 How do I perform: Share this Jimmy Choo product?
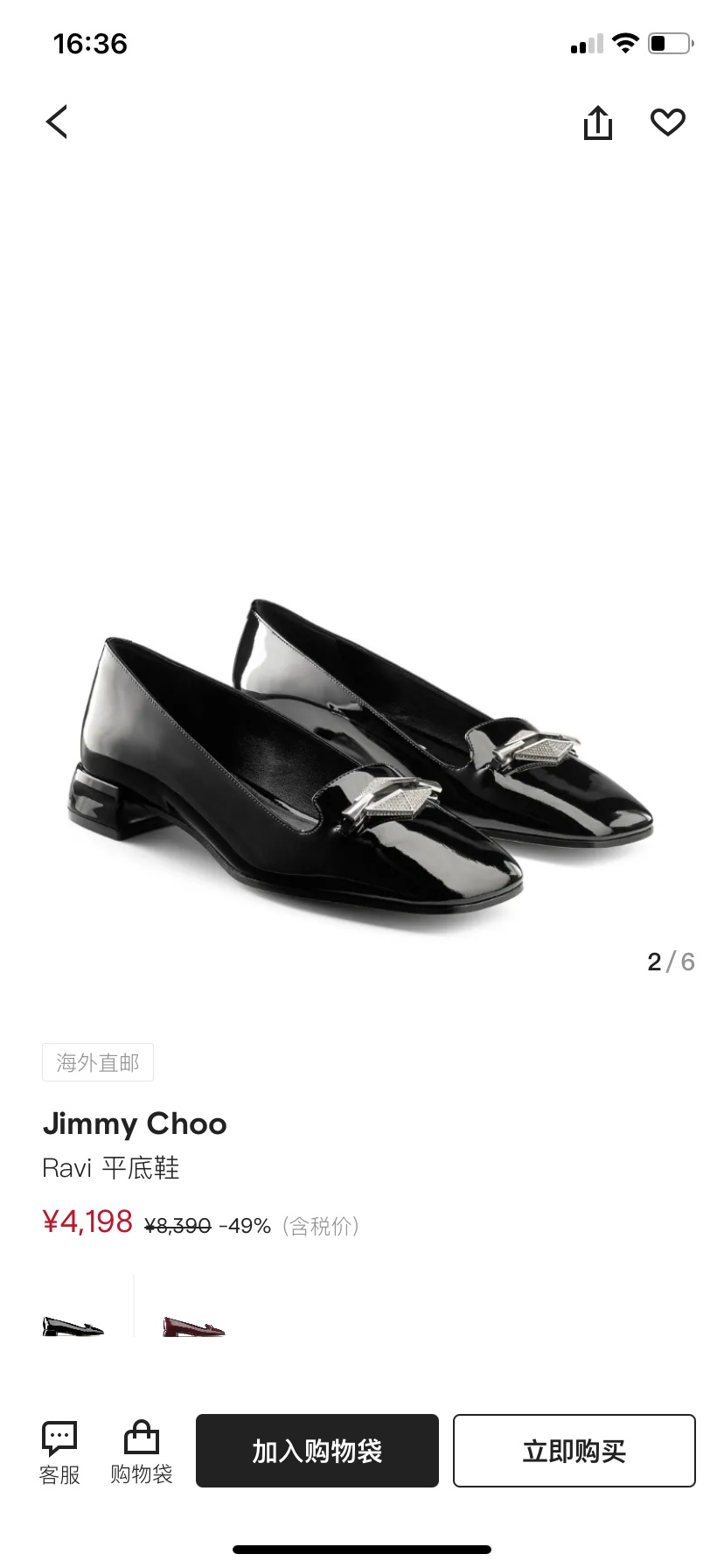tap(598, 122)
